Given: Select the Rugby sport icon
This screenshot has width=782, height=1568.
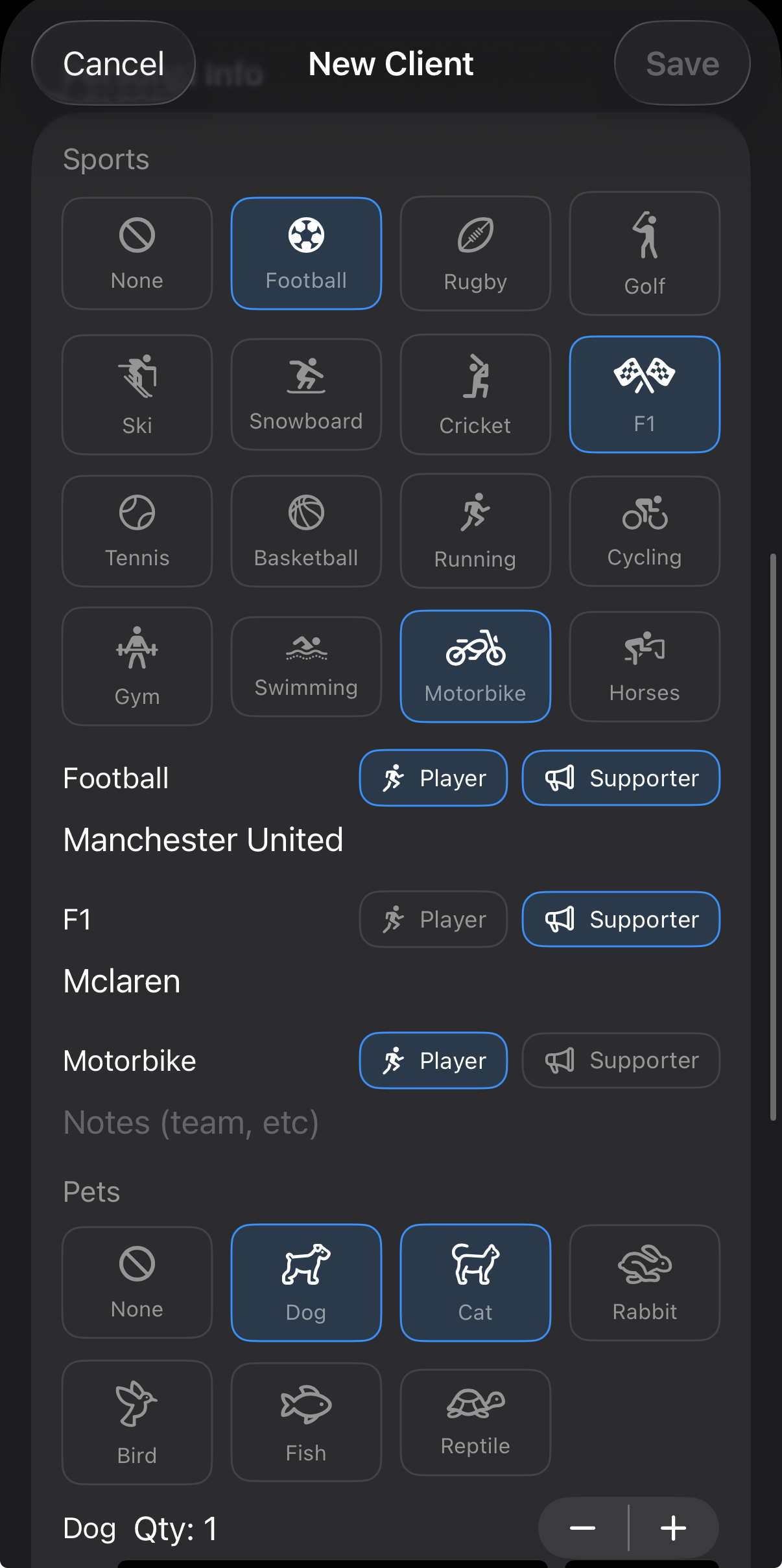Looking at the screenshot, I should point(475,252).
